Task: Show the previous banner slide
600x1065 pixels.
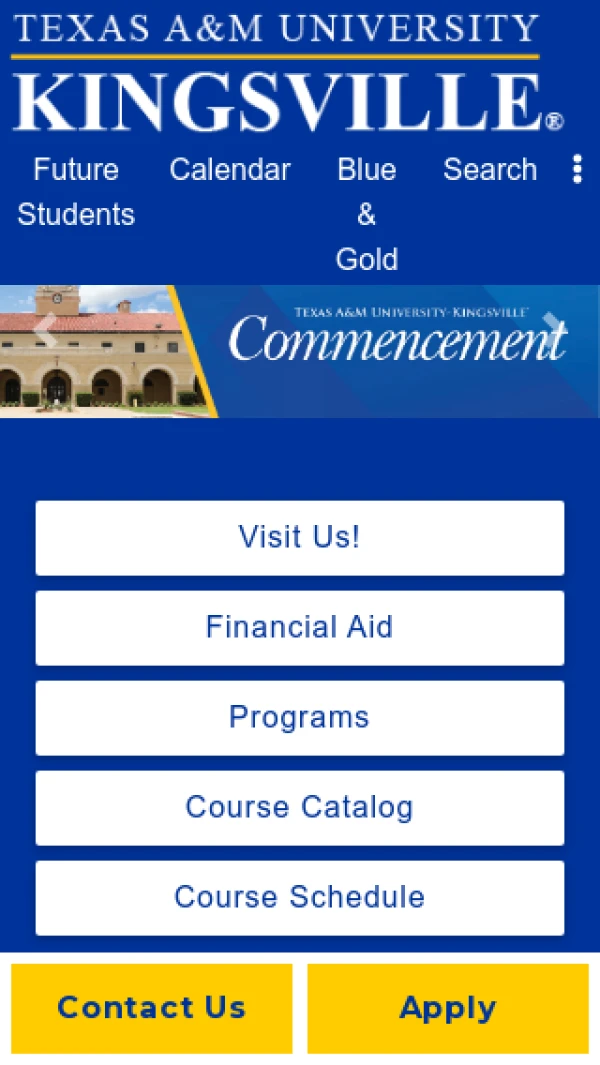Action: (x=45, y=328)
